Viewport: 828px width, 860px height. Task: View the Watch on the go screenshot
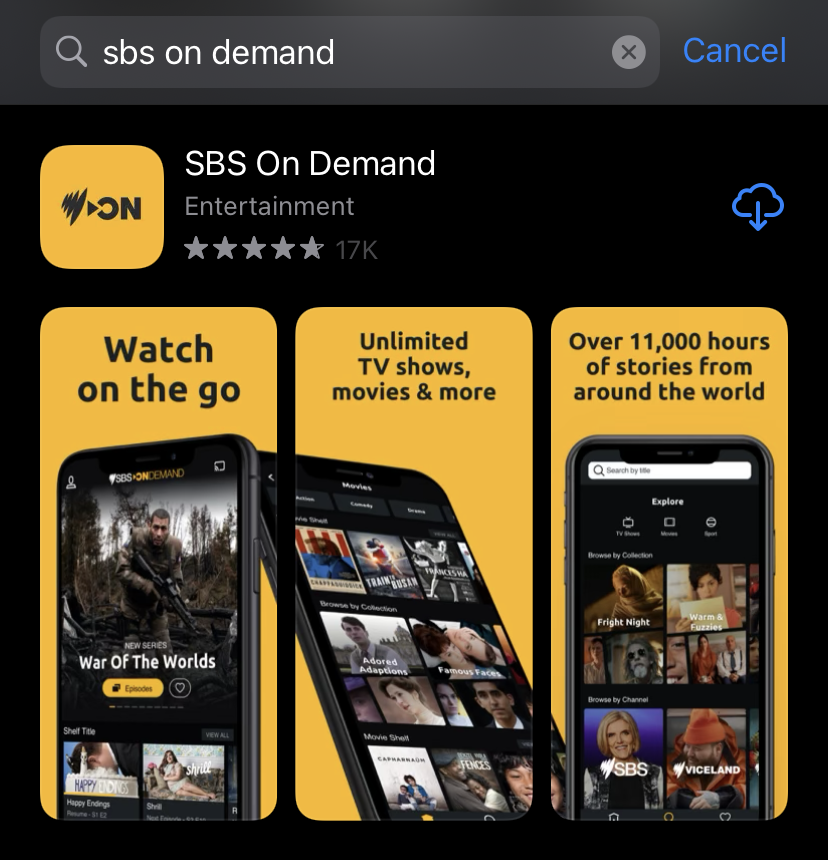pos(158,563)
